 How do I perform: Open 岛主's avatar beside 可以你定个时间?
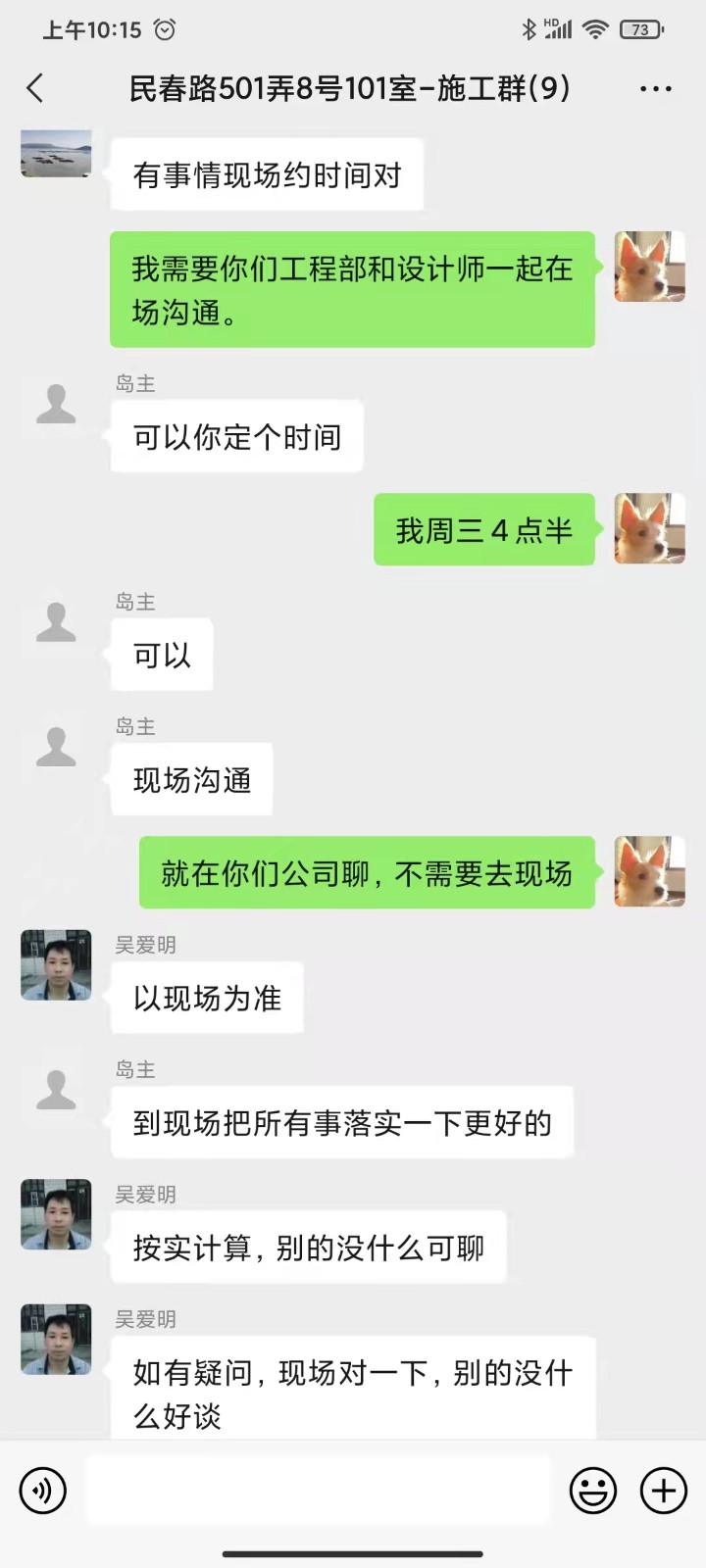click(x=56, y=404)
